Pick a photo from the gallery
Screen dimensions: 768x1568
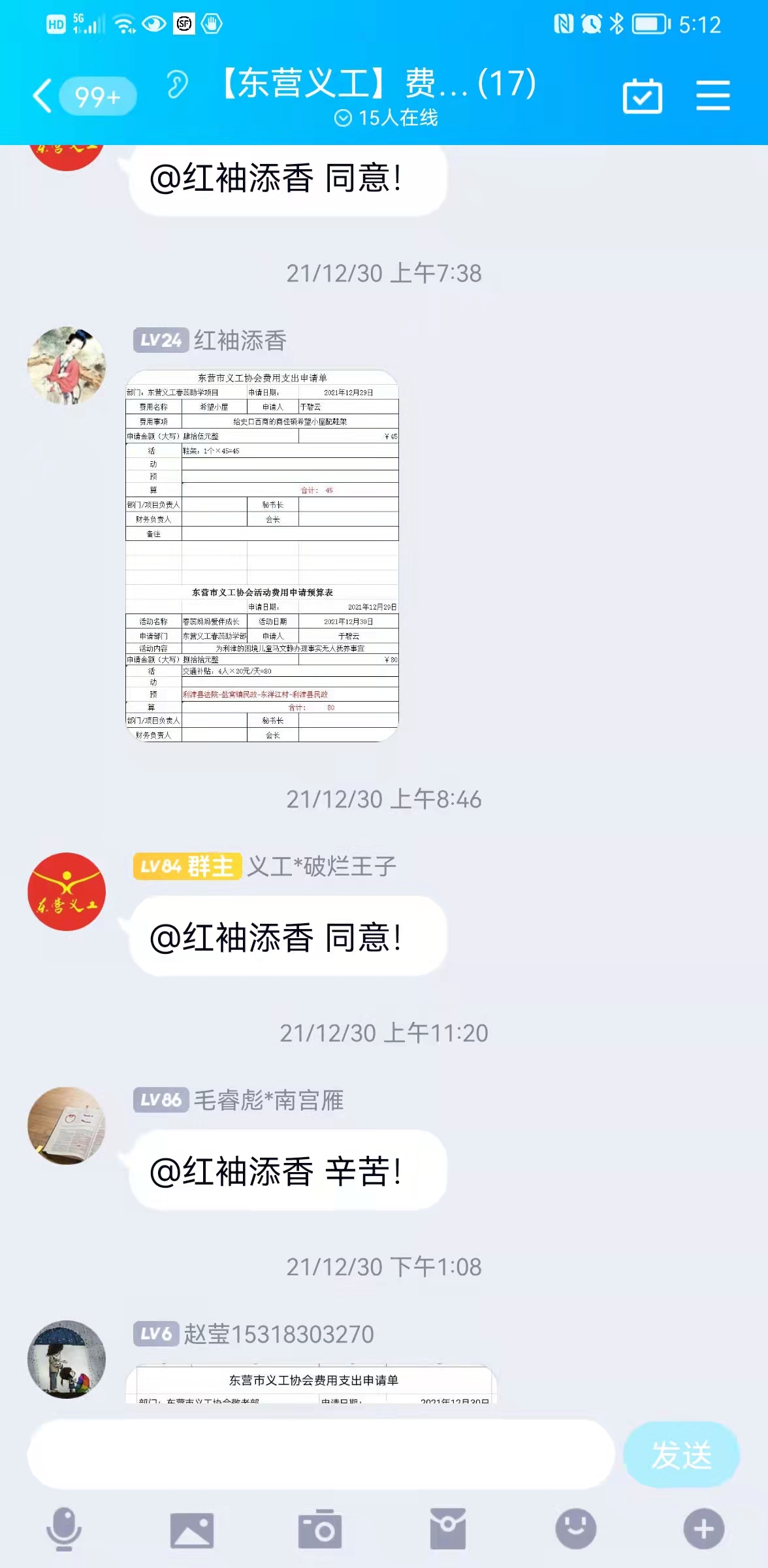tap(192, 1530)
